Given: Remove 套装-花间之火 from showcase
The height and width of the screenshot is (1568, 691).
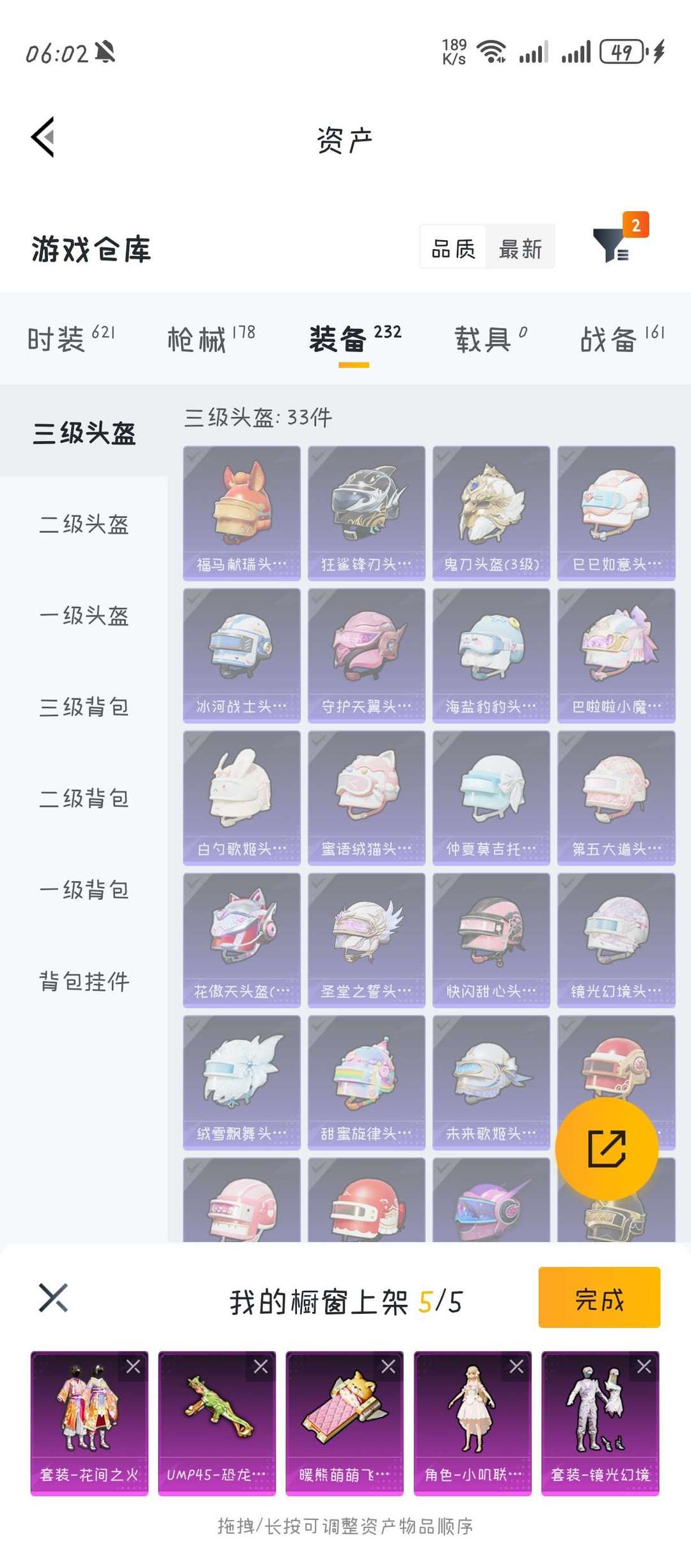Looking at the screenshot, I should (x=133, y=1367).
